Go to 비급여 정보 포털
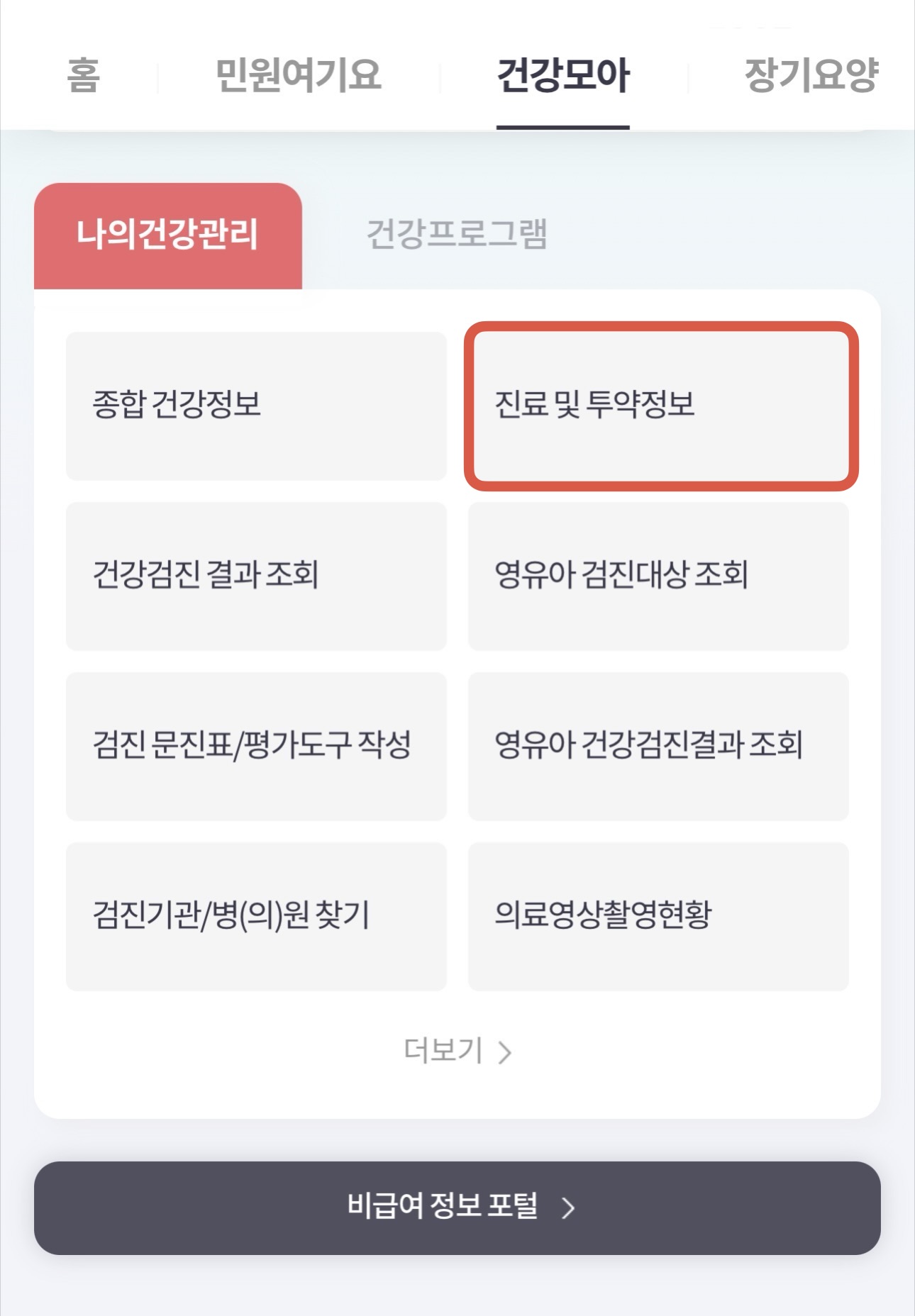915x1316 pixels. tap(457, 1208)
